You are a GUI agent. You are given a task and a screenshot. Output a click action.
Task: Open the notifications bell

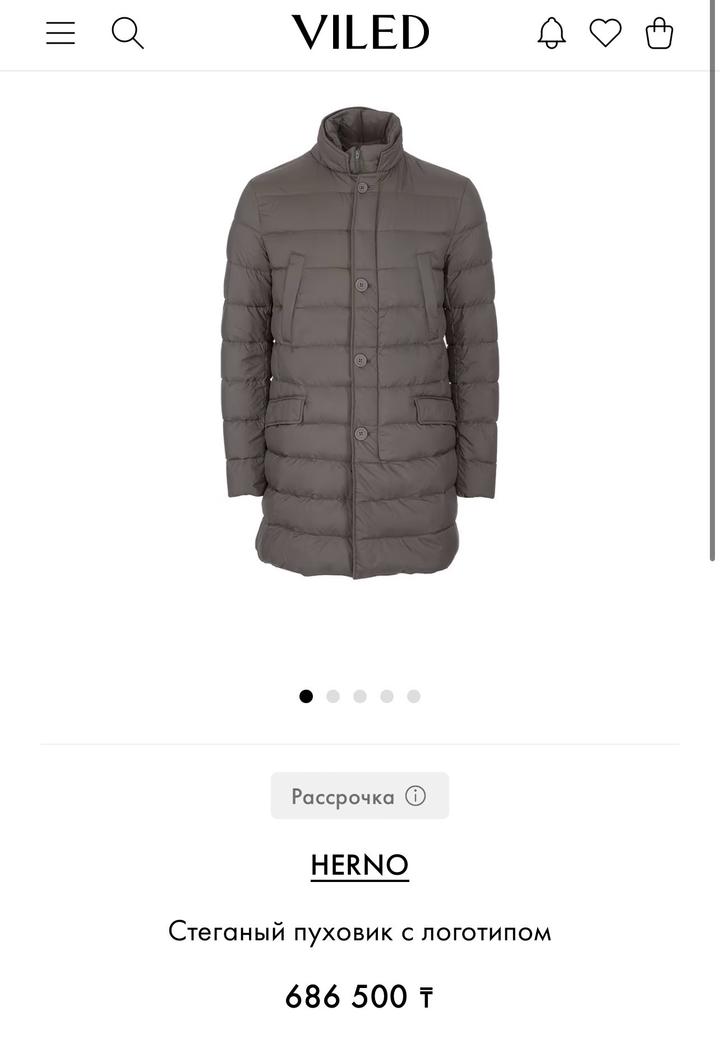[551, 33]
